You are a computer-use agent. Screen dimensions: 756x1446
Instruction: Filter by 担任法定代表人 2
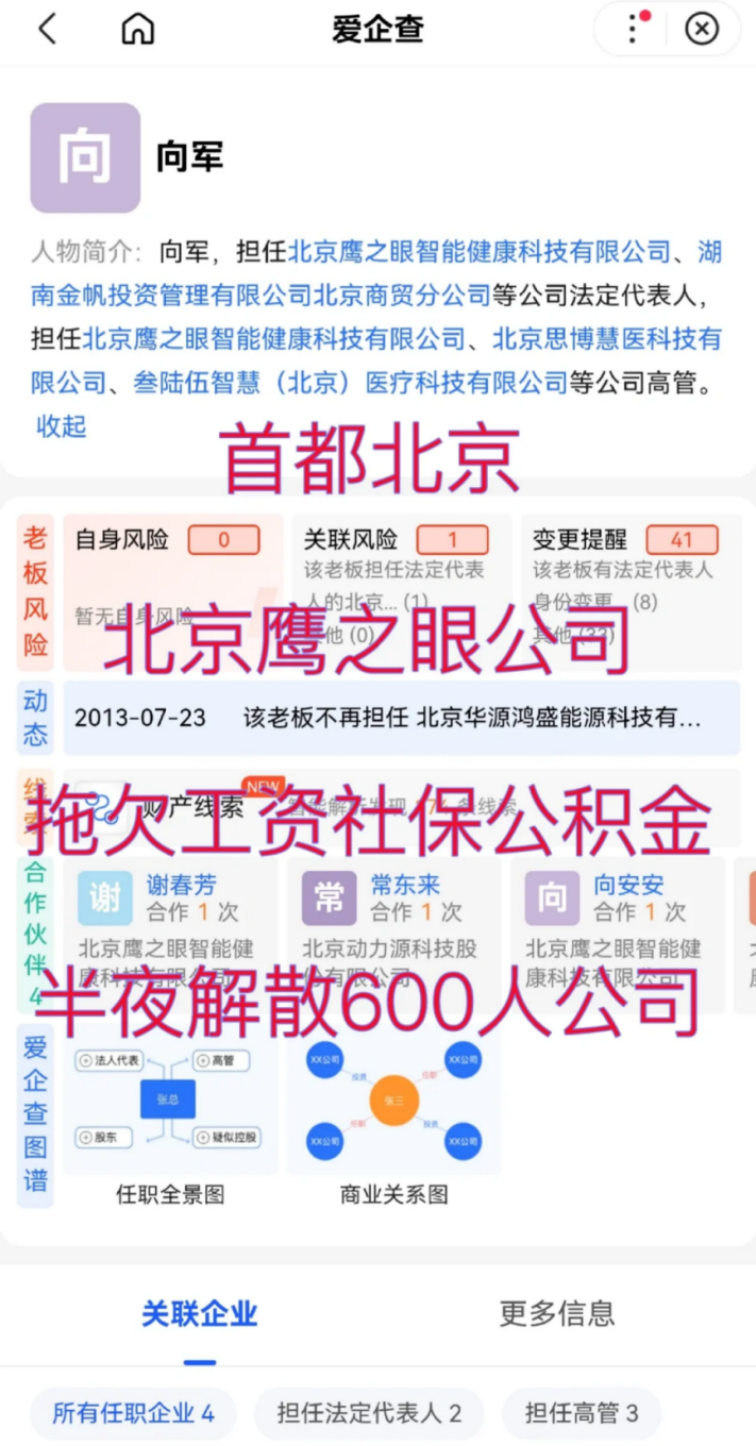pyautogui.click(x=369, y=1413)
